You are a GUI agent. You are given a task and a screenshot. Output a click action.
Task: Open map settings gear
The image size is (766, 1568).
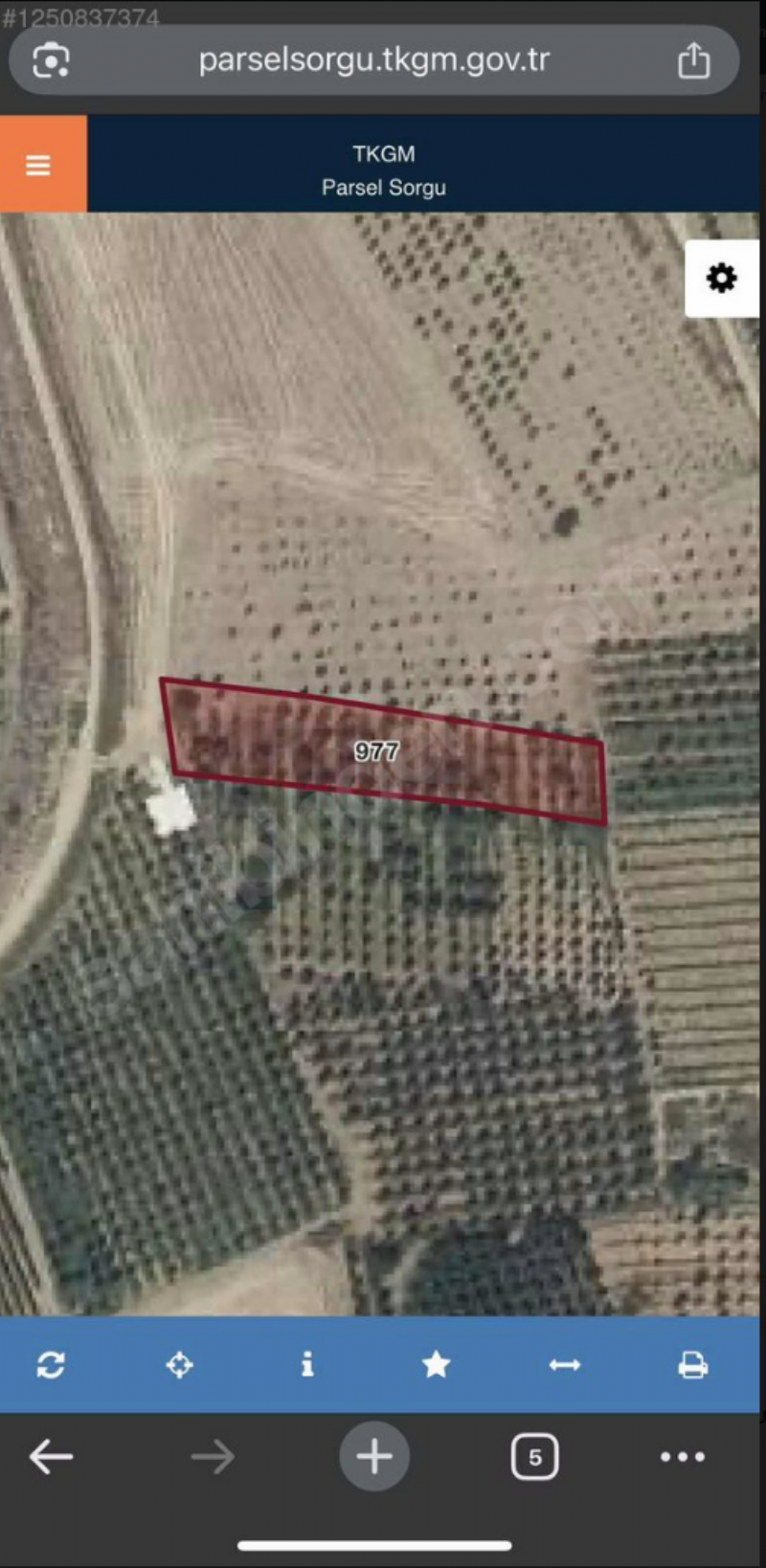[x=722, y=279]
